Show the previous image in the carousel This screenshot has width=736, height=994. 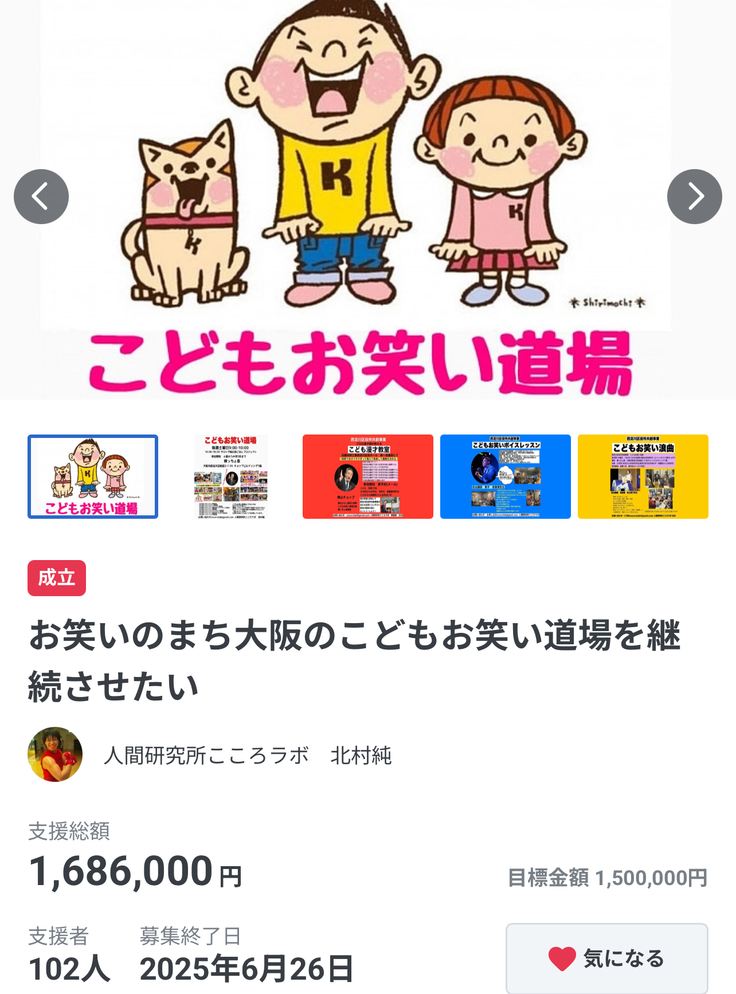[x=41, y=197]
